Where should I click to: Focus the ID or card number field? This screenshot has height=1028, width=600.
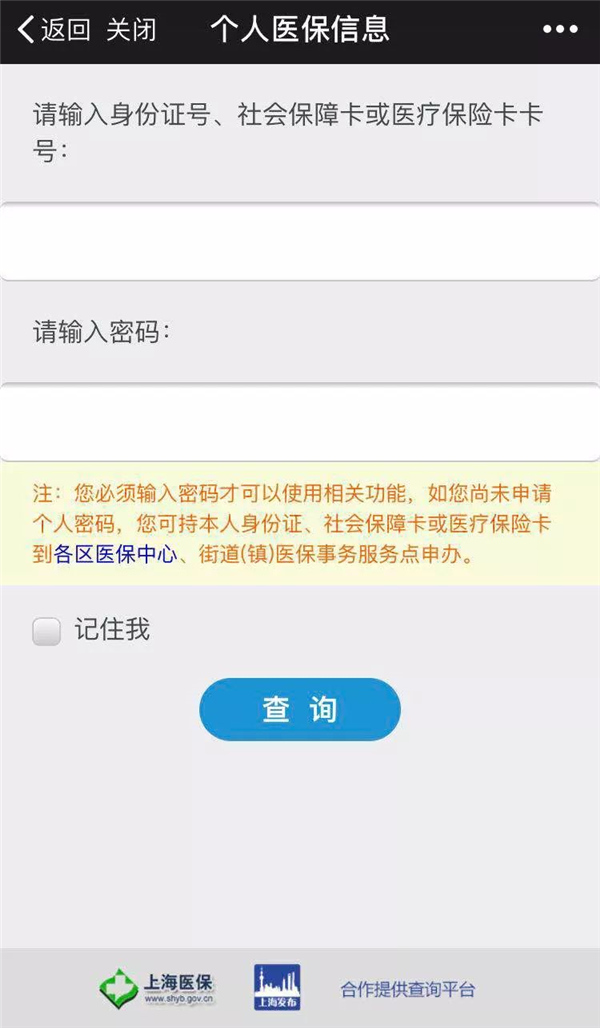click(x=300, y=241)
